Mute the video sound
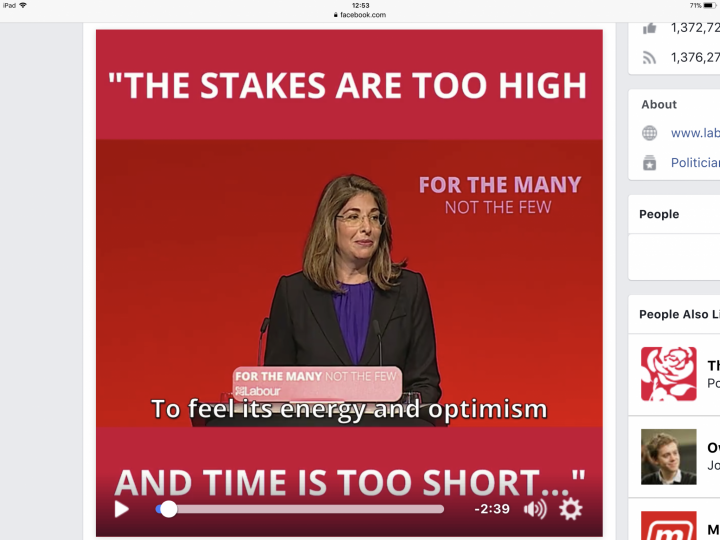This screenshot has width=720, height=540. (535, 509)
